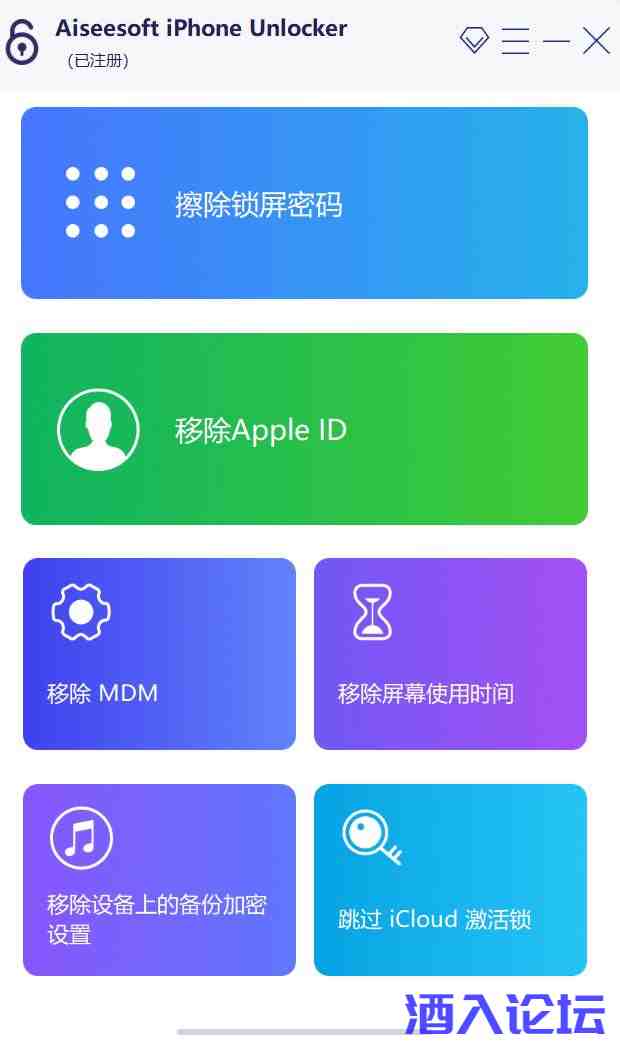The image size is (620, 1049).
Task: Open the 擦除锁屏密码 card
Action: click(304, 203)
